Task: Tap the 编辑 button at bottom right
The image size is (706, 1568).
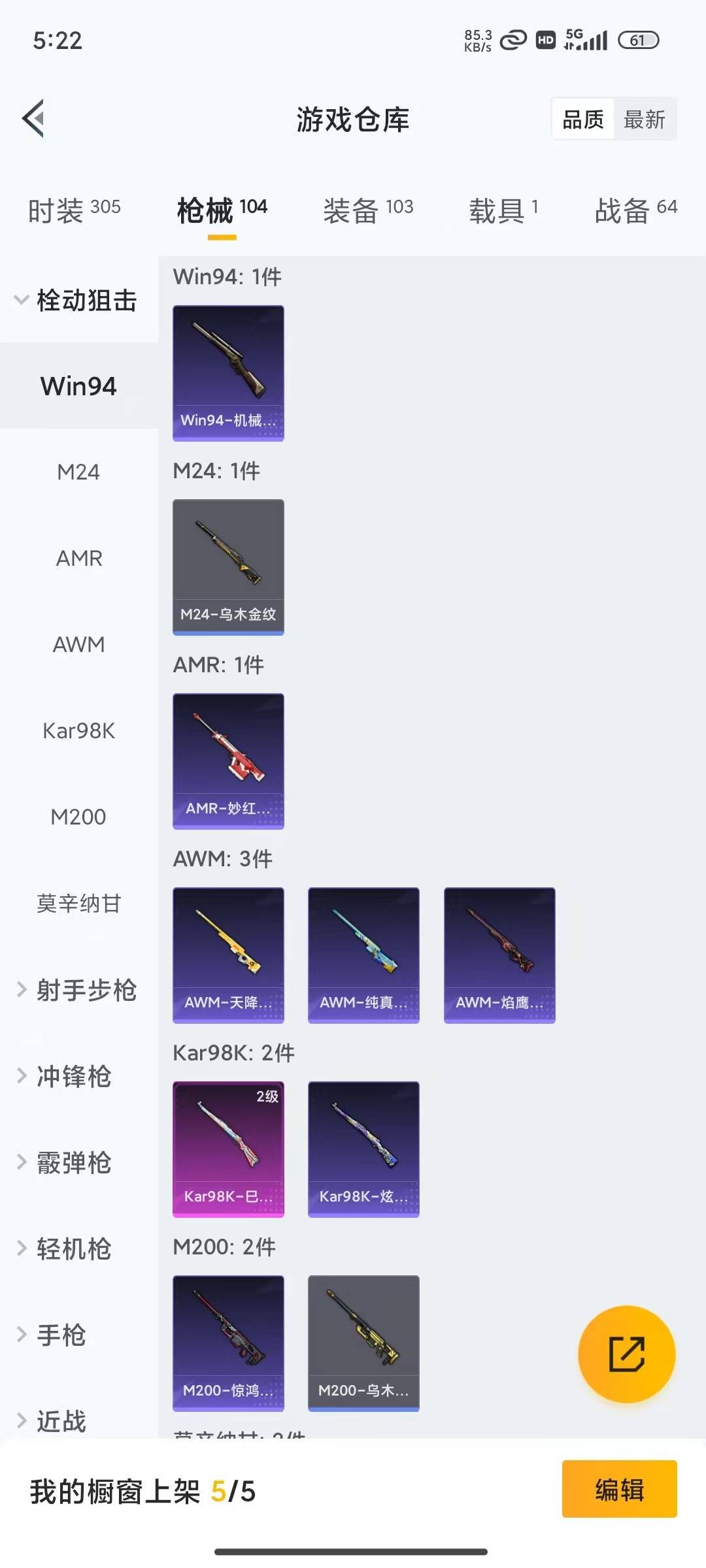Action: [618, 1490]
